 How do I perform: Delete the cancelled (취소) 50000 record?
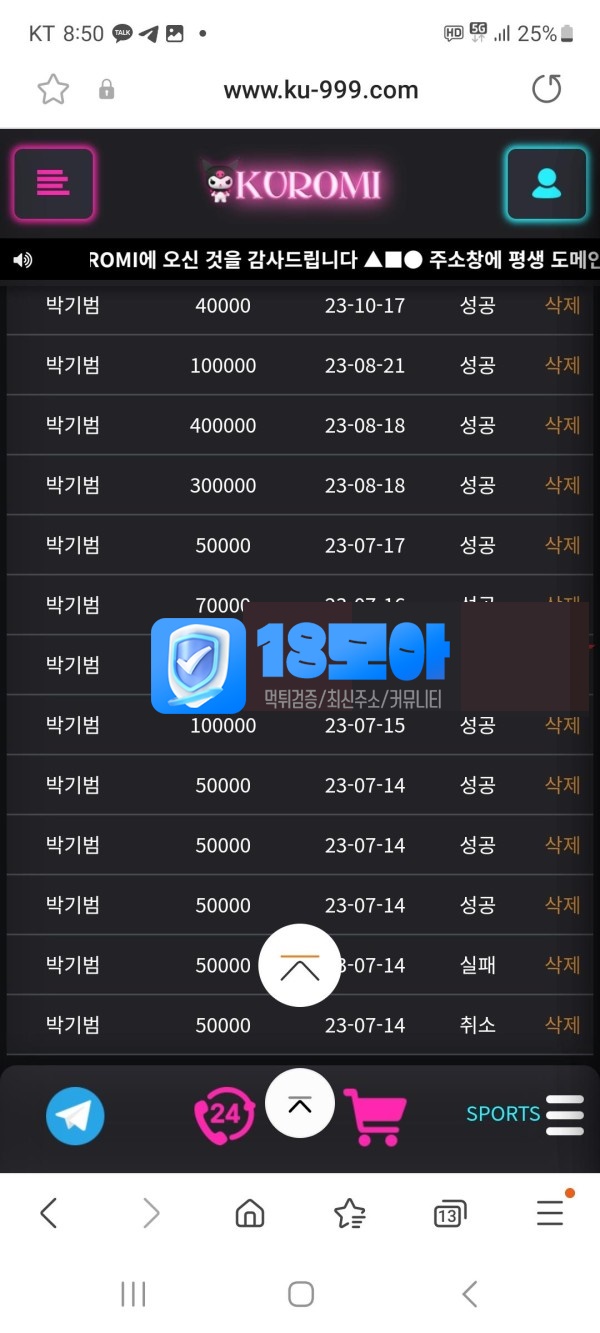coord(562,1025)
